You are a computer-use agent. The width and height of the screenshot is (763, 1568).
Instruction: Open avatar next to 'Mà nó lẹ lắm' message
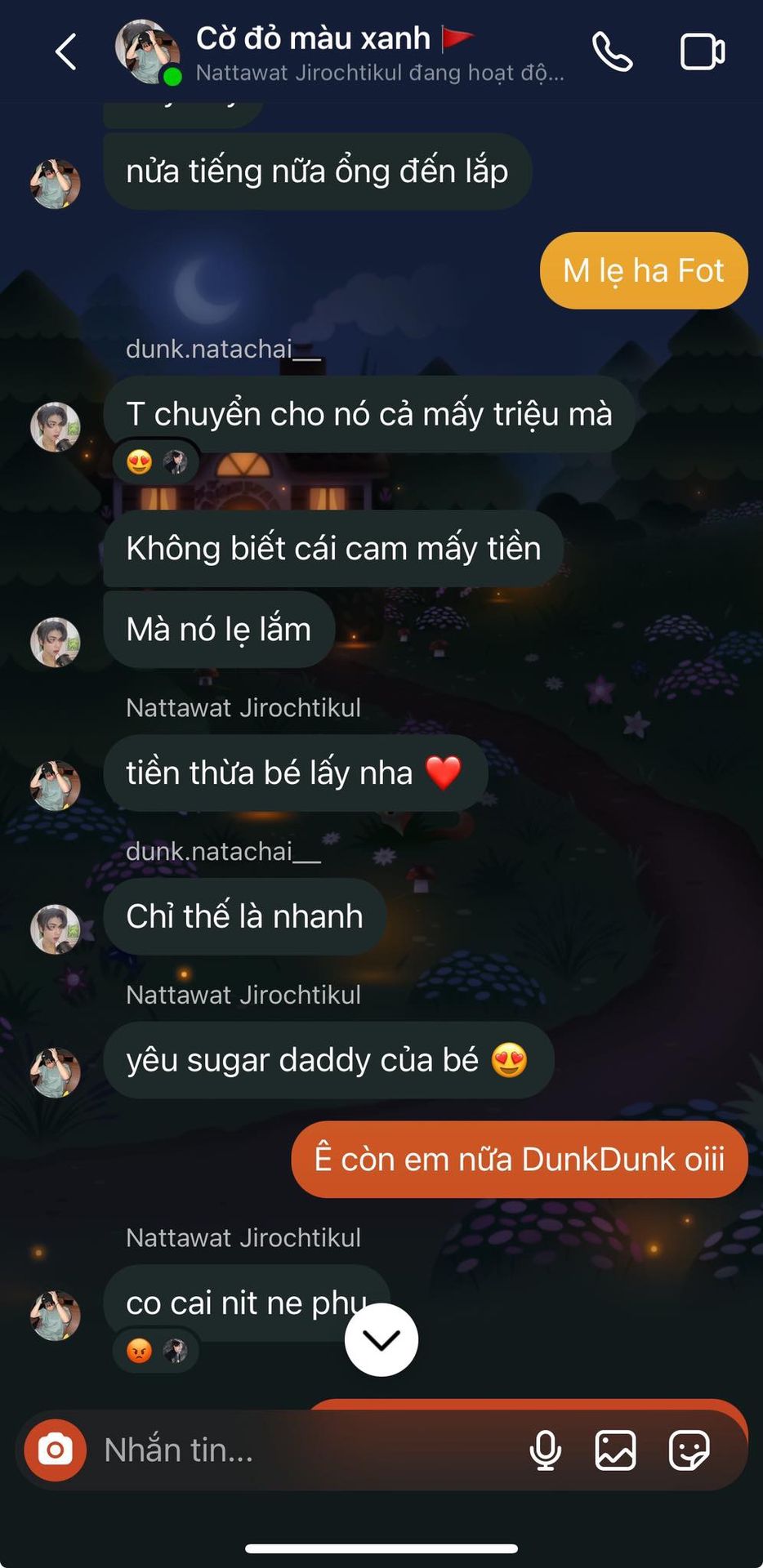(x=56, y=642)
